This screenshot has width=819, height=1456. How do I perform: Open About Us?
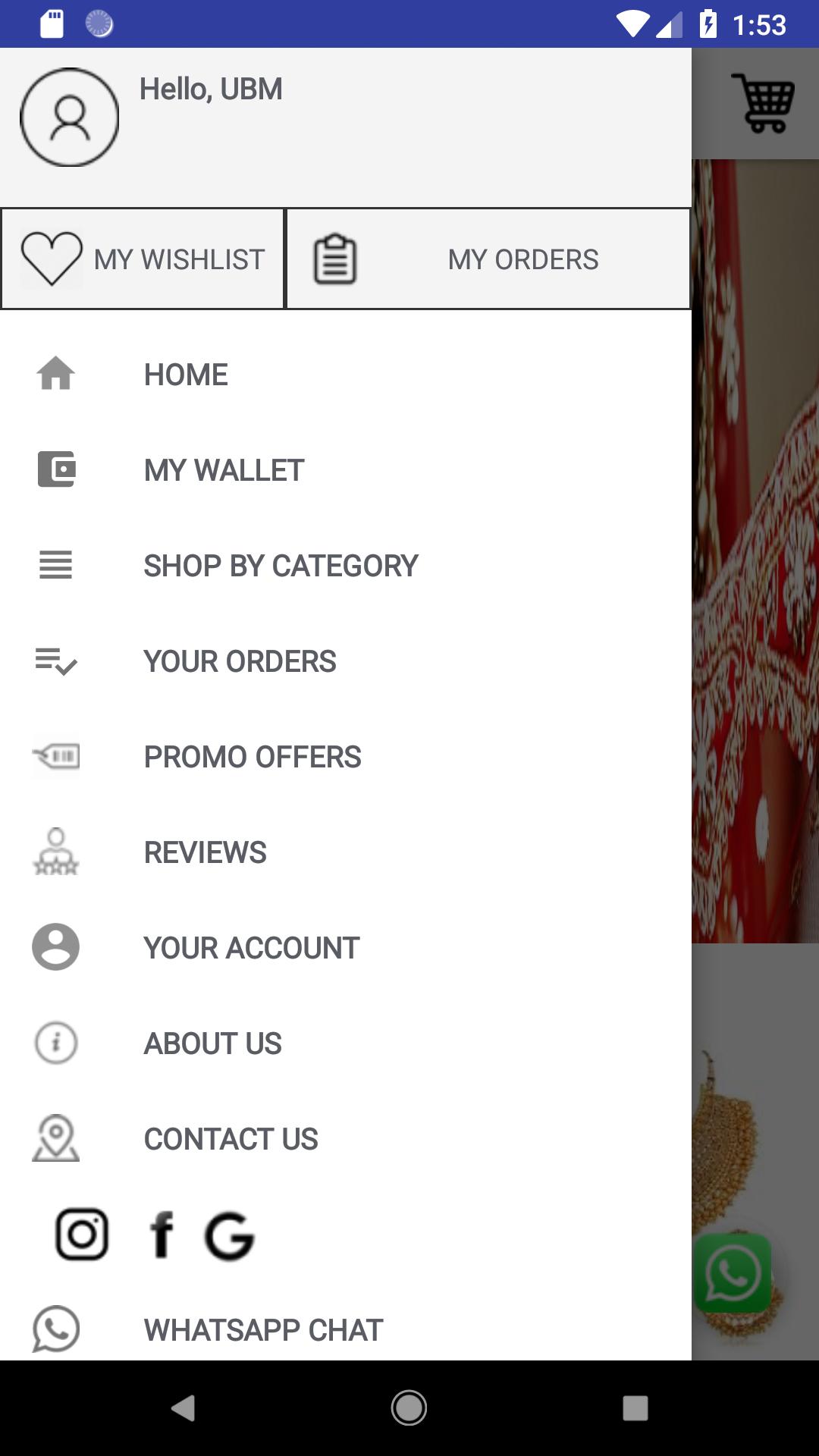click(212, 1043)
